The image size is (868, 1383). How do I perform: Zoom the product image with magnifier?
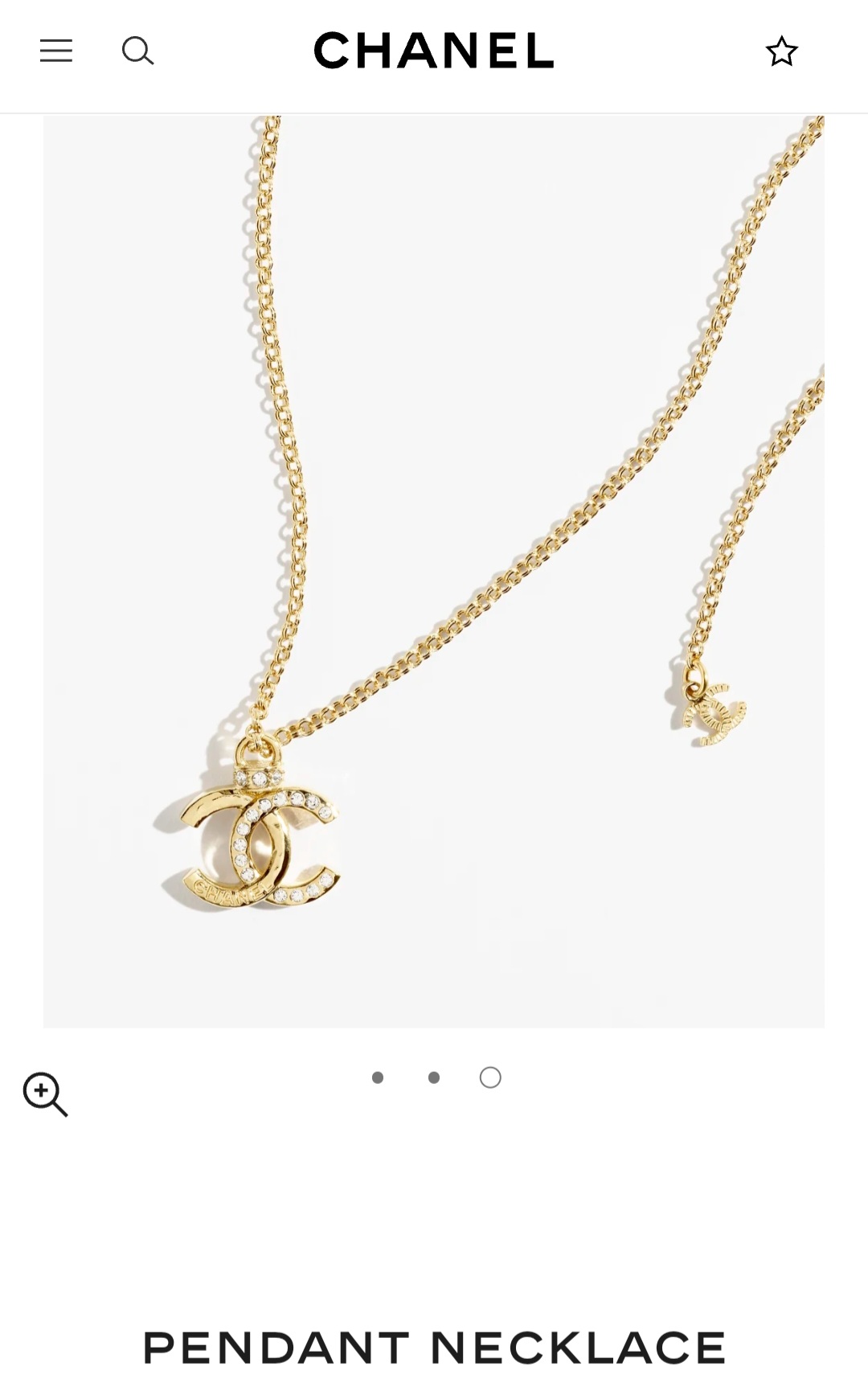click(45, 1094)
